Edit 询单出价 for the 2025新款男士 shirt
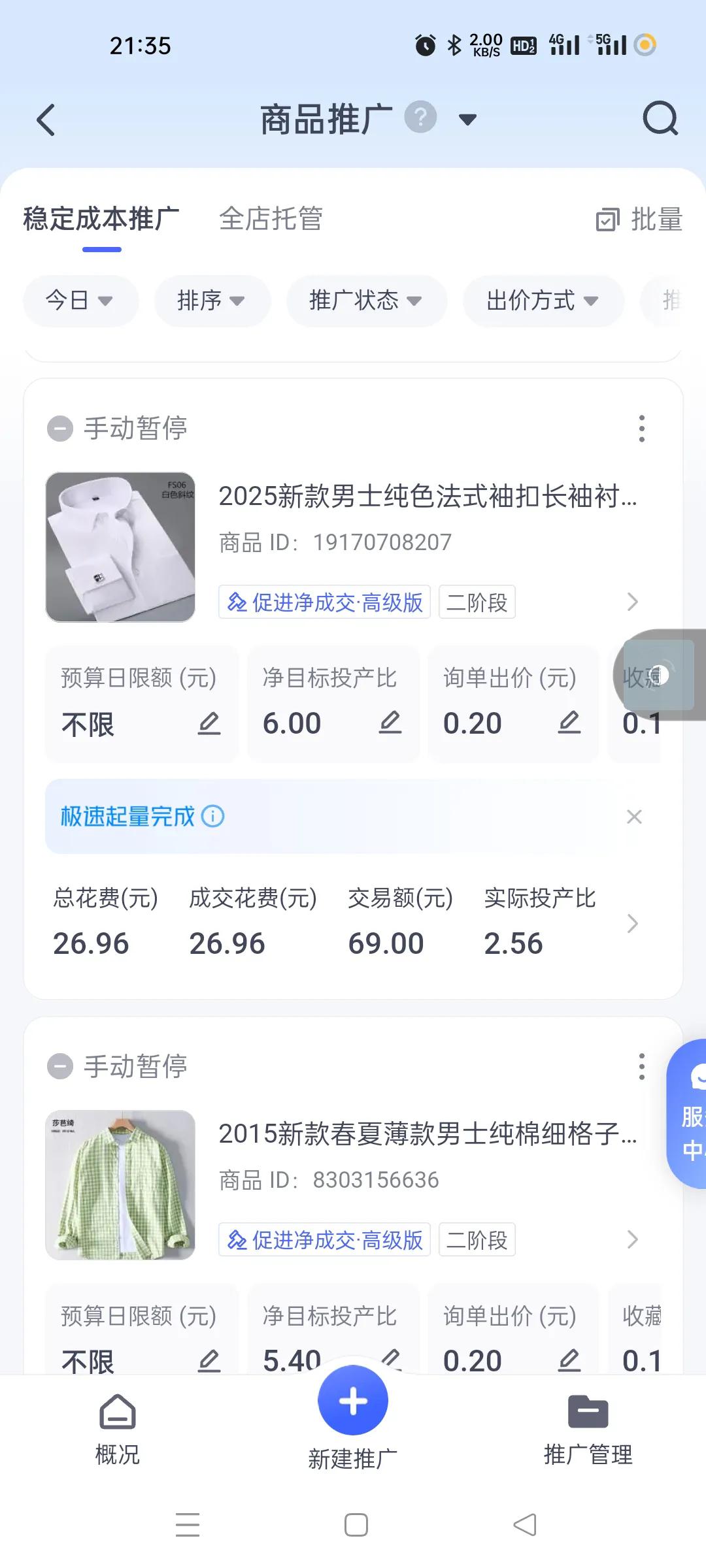The image size is (706, 1568). pos(569,723)
